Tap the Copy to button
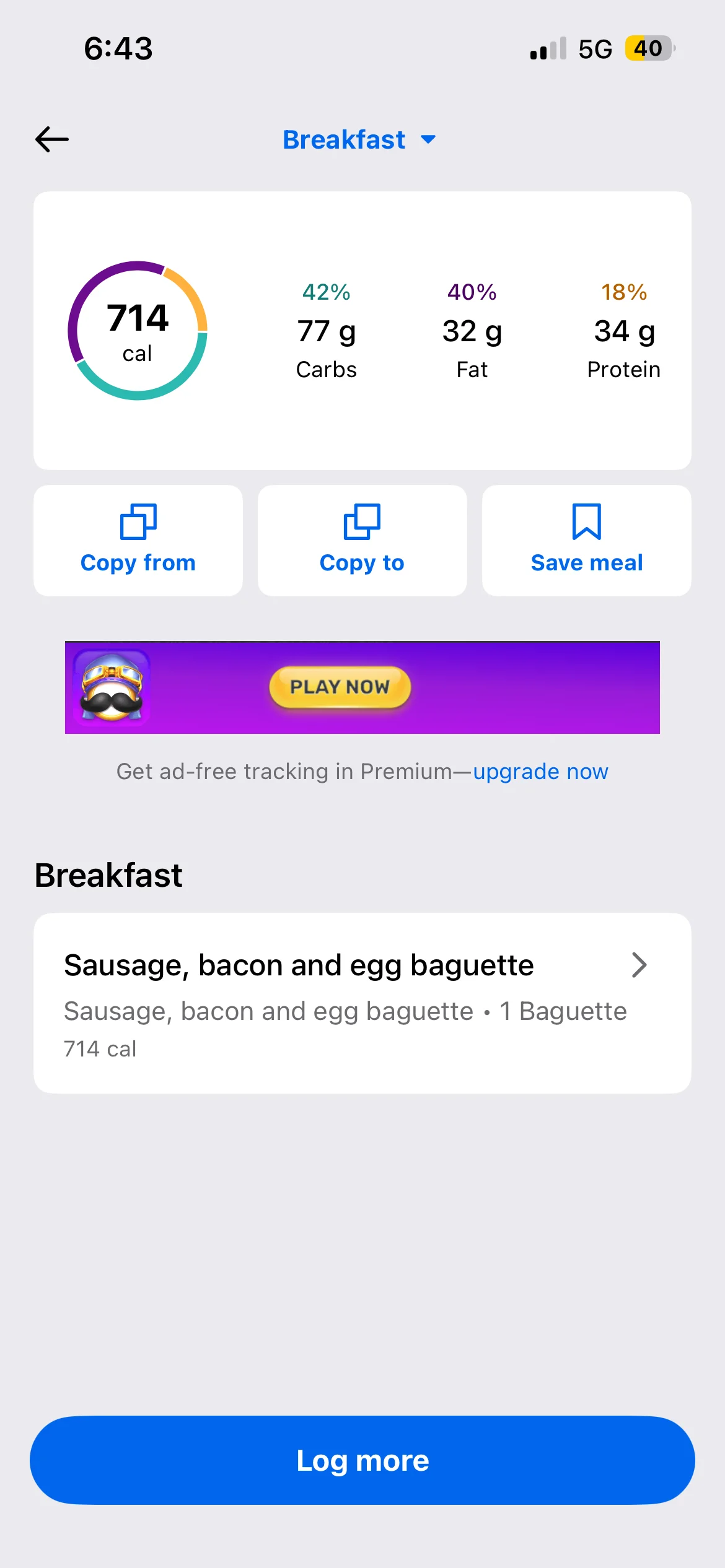The image size is (725, 1568). pos(362,540)
